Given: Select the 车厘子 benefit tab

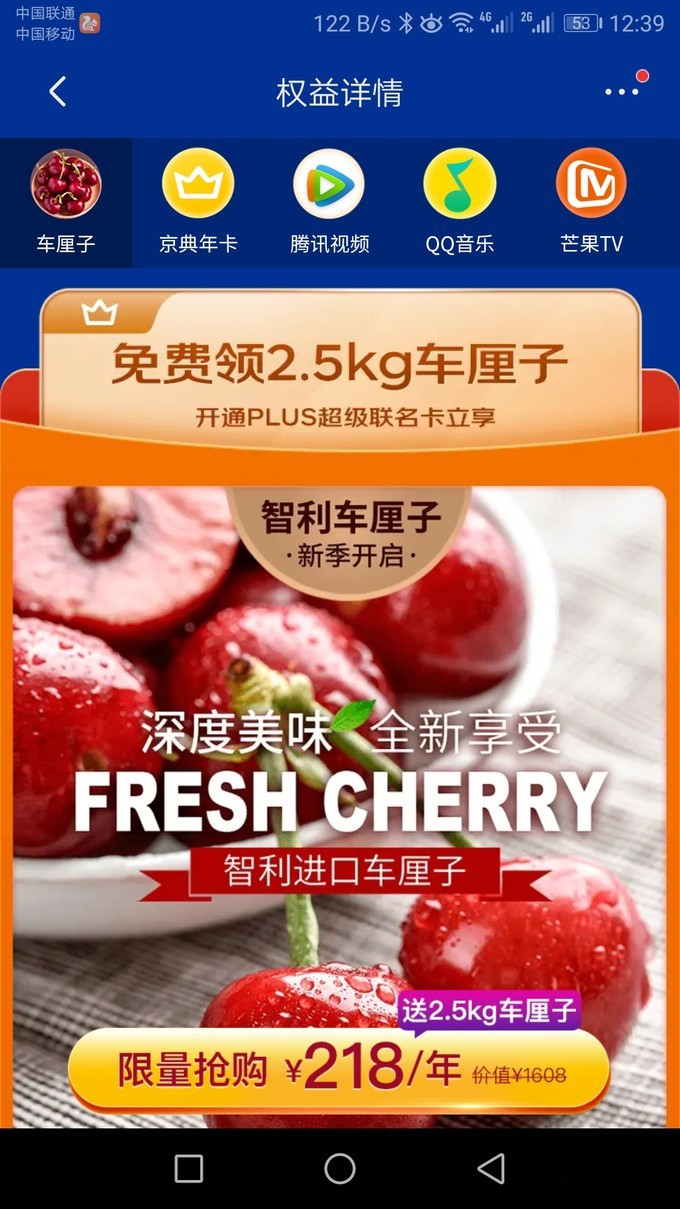Looking at the screenshot, I should (x=66, y=203).
